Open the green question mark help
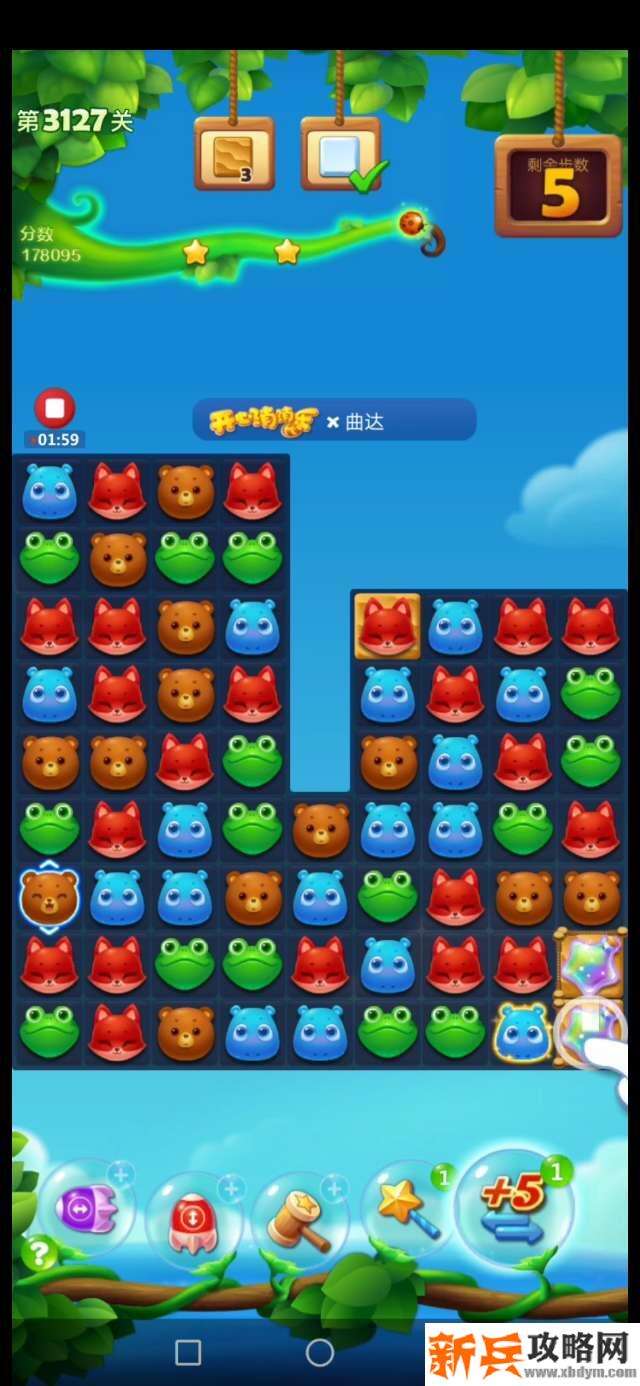The image size is (640, 1386). 38,1253
